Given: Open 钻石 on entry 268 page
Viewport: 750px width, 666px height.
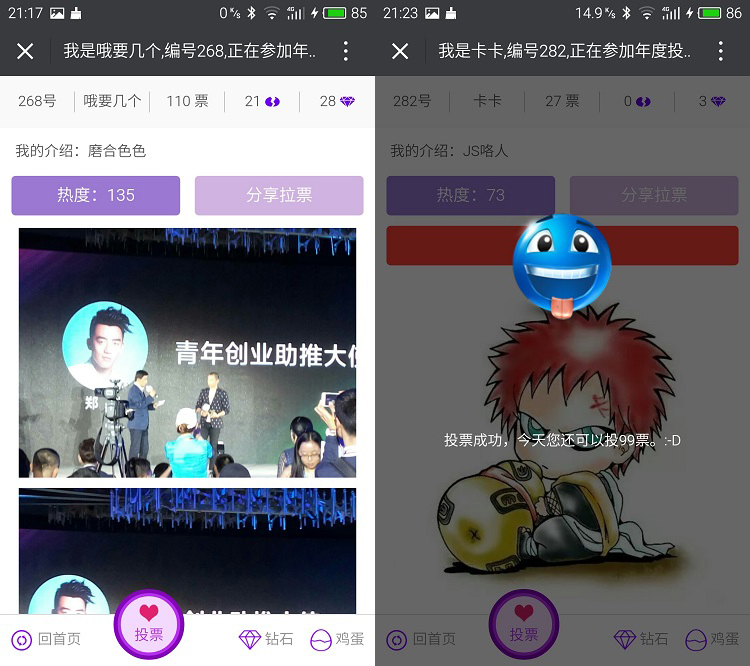Looking at the screenshot, I should [x=266, y=639].
